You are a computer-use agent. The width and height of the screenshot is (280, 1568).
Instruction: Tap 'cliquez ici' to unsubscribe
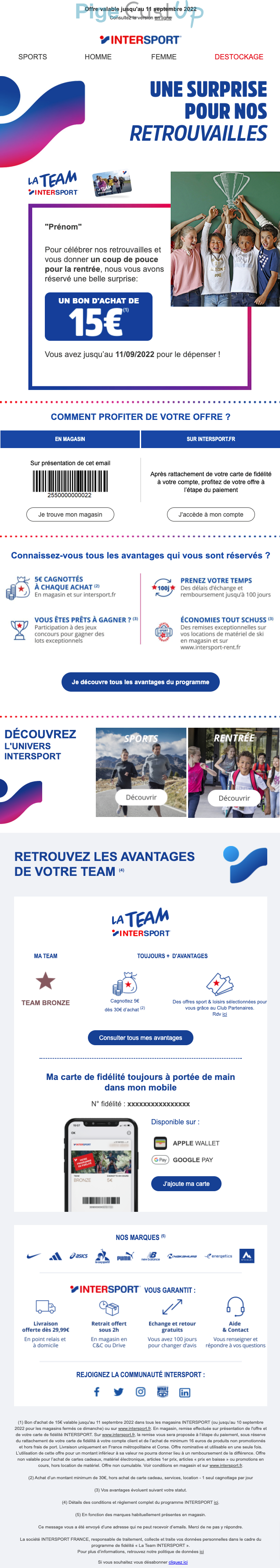tap(178, 1562)
